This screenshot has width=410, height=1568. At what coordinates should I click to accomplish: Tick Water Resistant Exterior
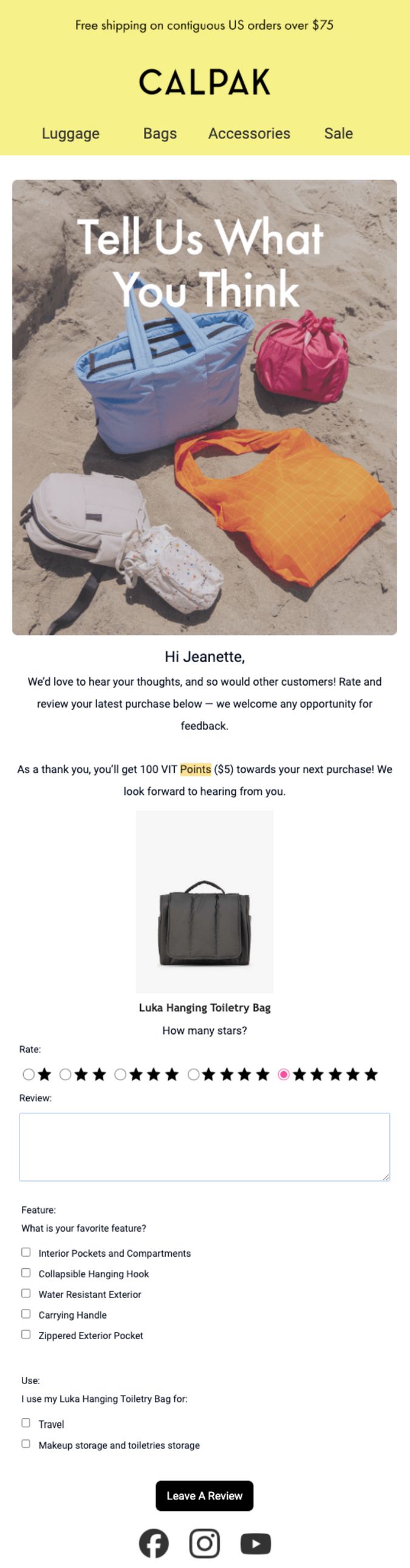coord(26,1293)
